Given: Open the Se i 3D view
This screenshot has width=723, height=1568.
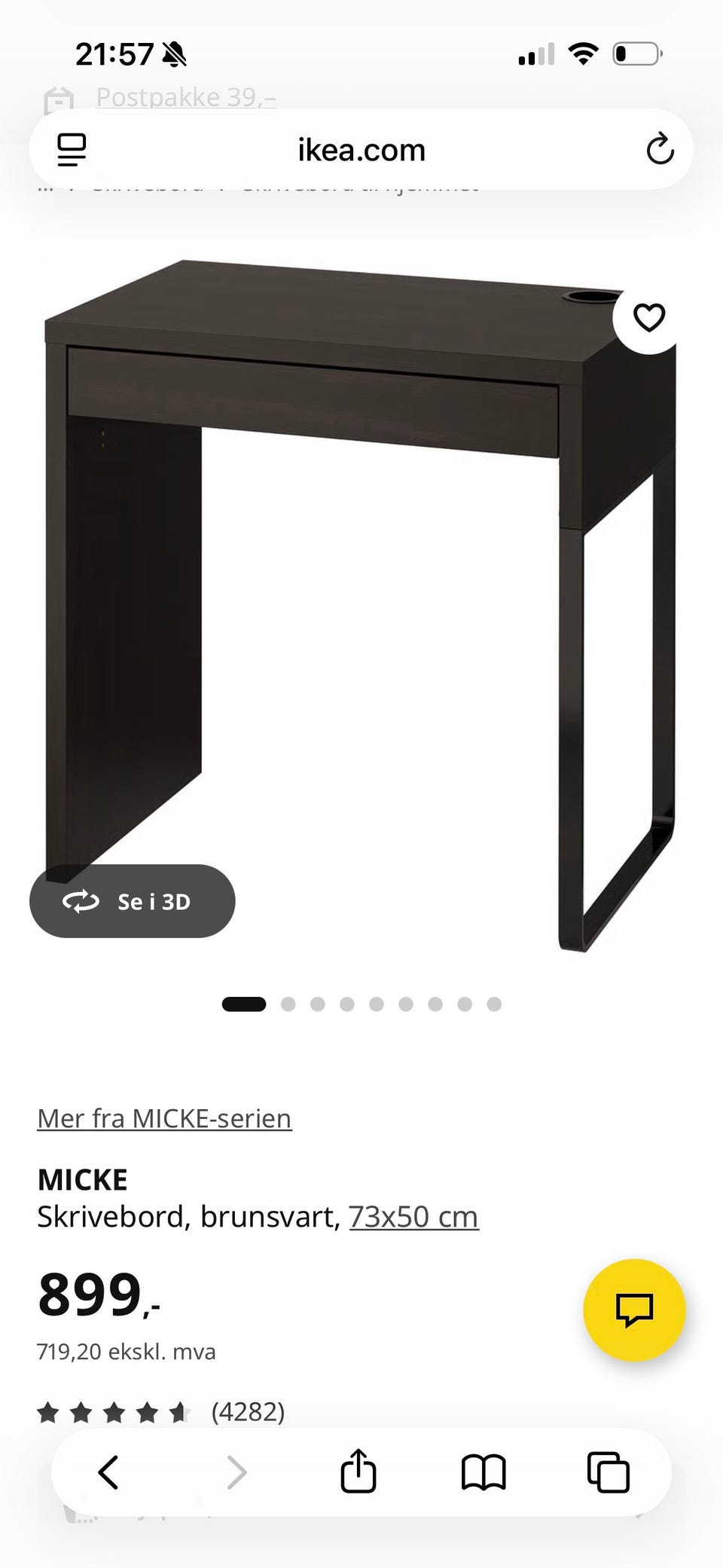Looking at the screenshot, I should pyautogui.click(x=133, y=901).
